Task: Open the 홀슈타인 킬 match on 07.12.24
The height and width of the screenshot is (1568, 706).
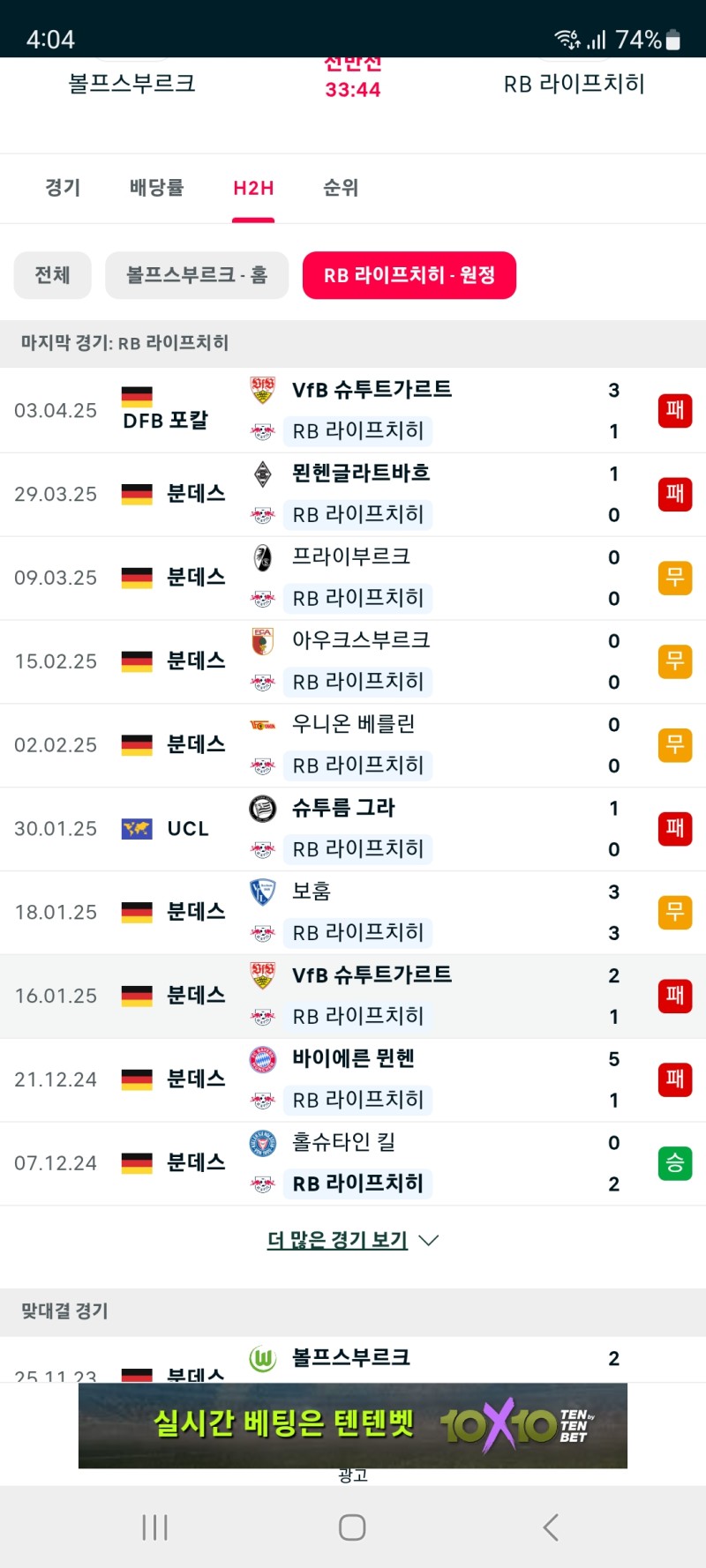Action: coord(353,1163)
